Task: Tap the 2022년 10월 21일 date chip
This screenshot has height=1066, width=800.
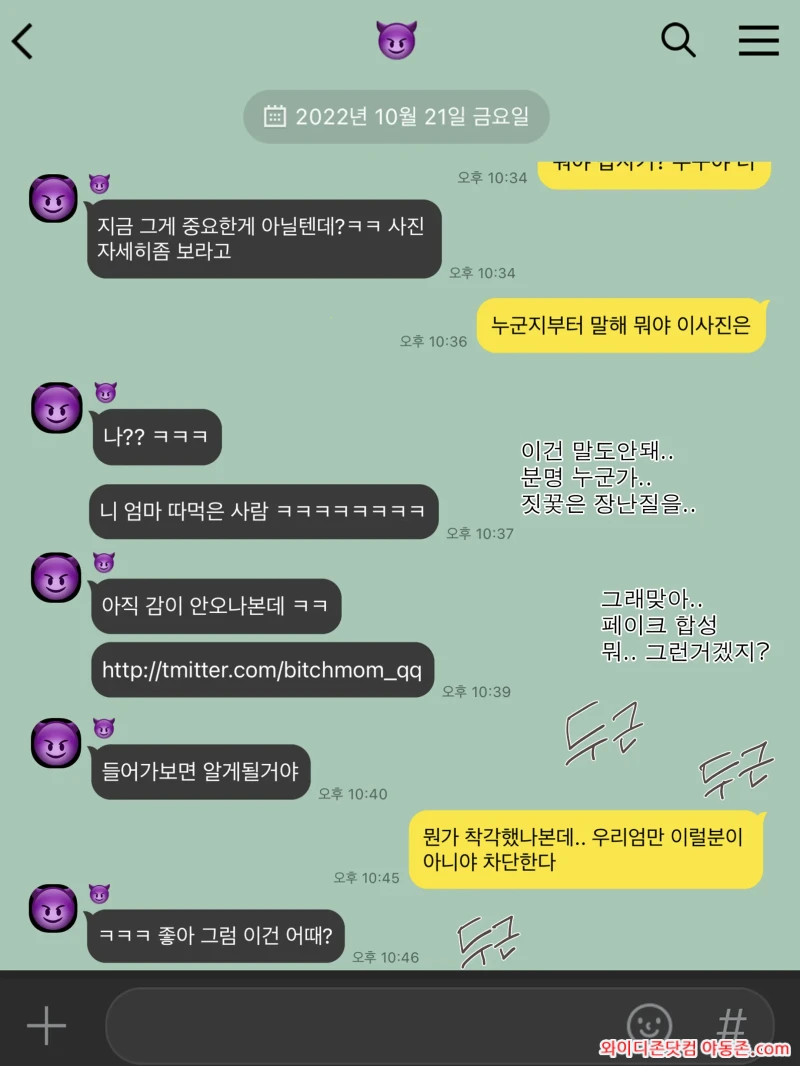Action: [397, 116]
